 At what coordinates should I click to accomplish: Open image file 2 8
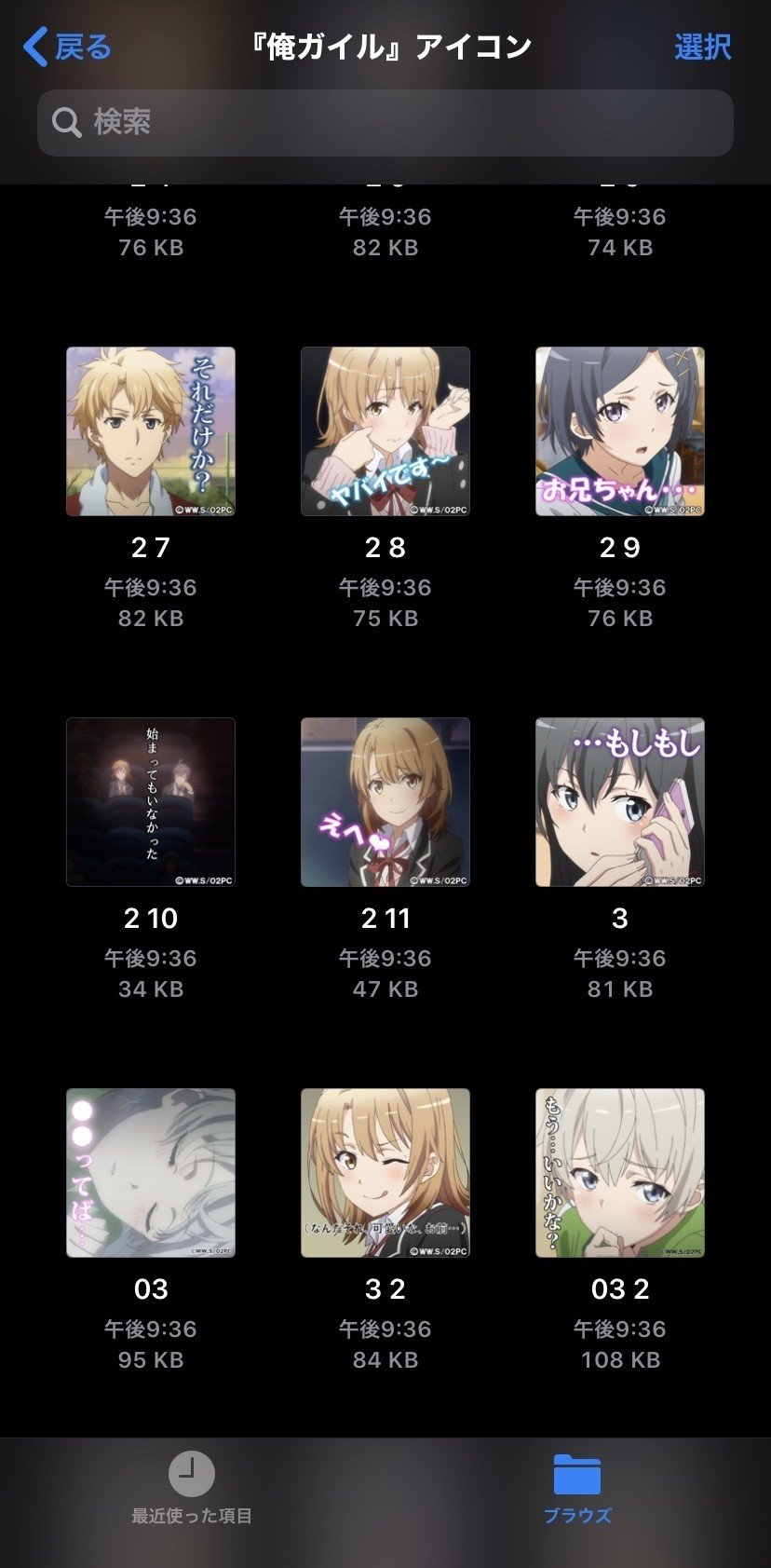click(x=385, y=431)
